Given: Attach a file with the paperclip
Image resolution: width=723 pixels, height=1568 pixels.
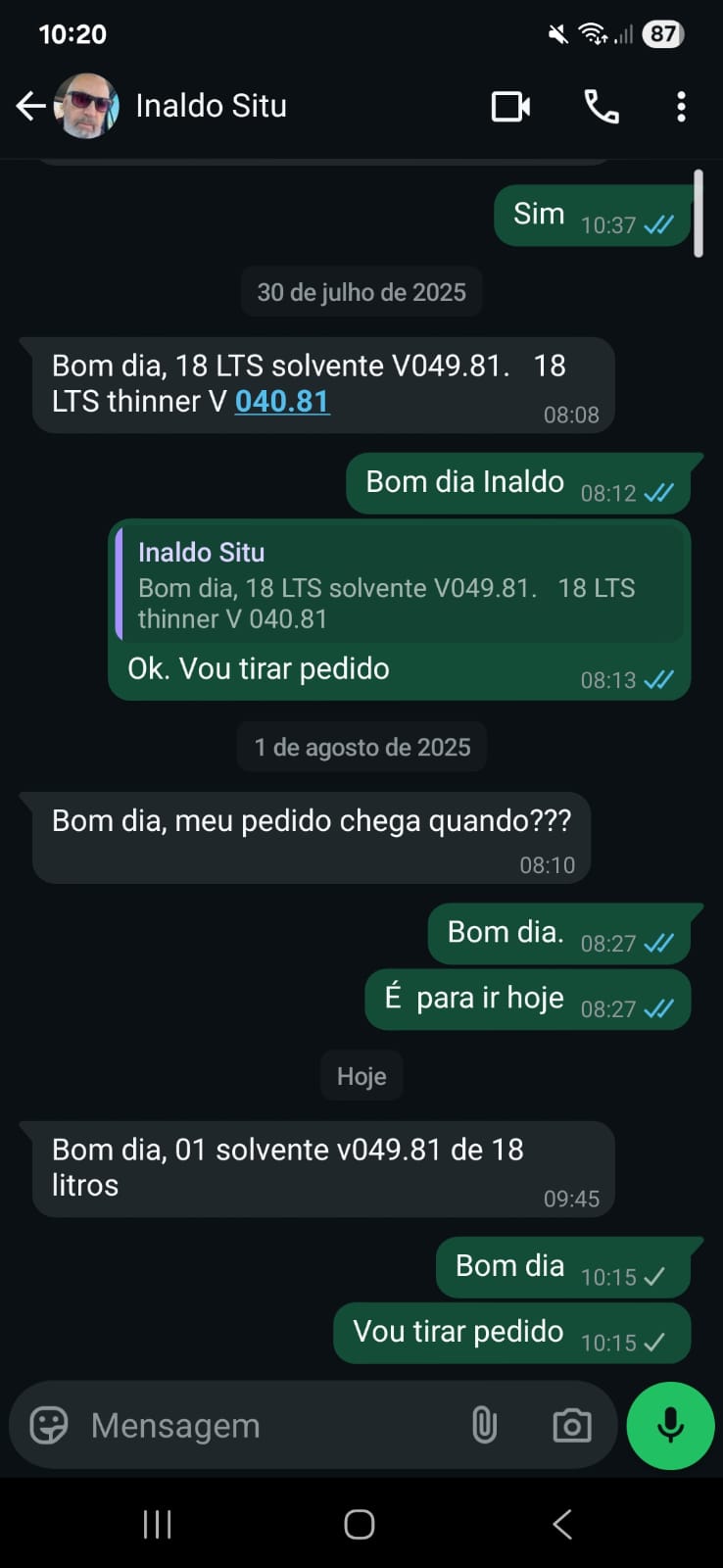Looking at the screenshot, I should coord(484,1425).
